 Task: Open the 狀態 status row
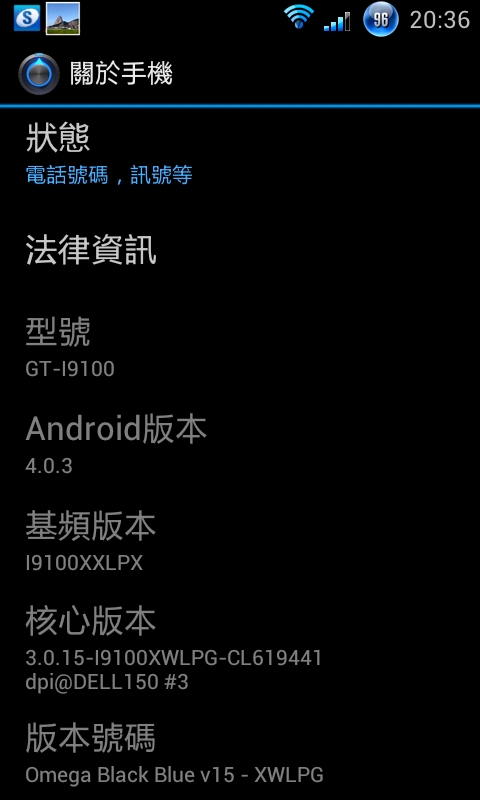tap(240, 155)
